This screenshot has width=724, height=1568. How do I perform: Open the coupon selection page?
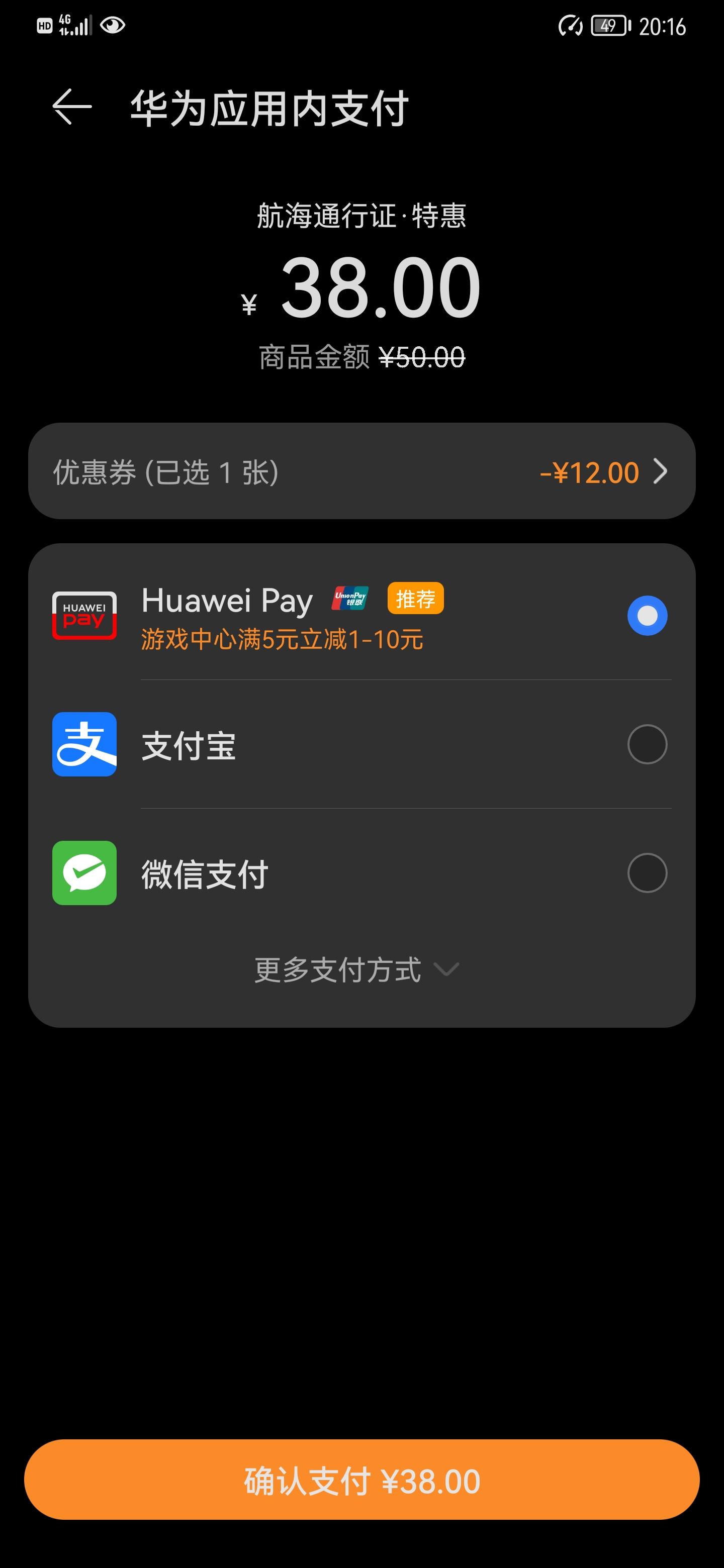pos(361,472)
